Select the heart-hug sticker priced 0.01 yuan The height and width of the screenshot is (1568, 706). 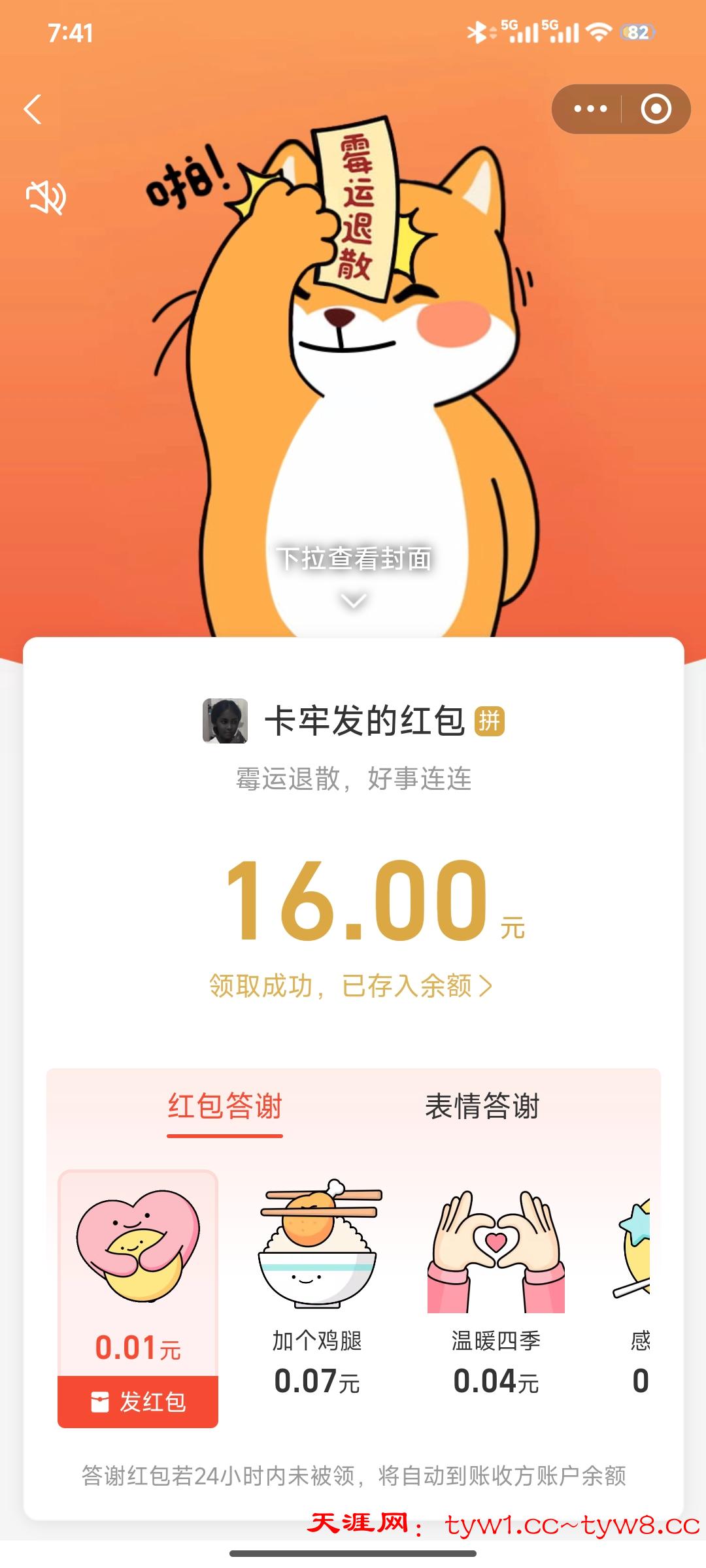[137, 1248]
